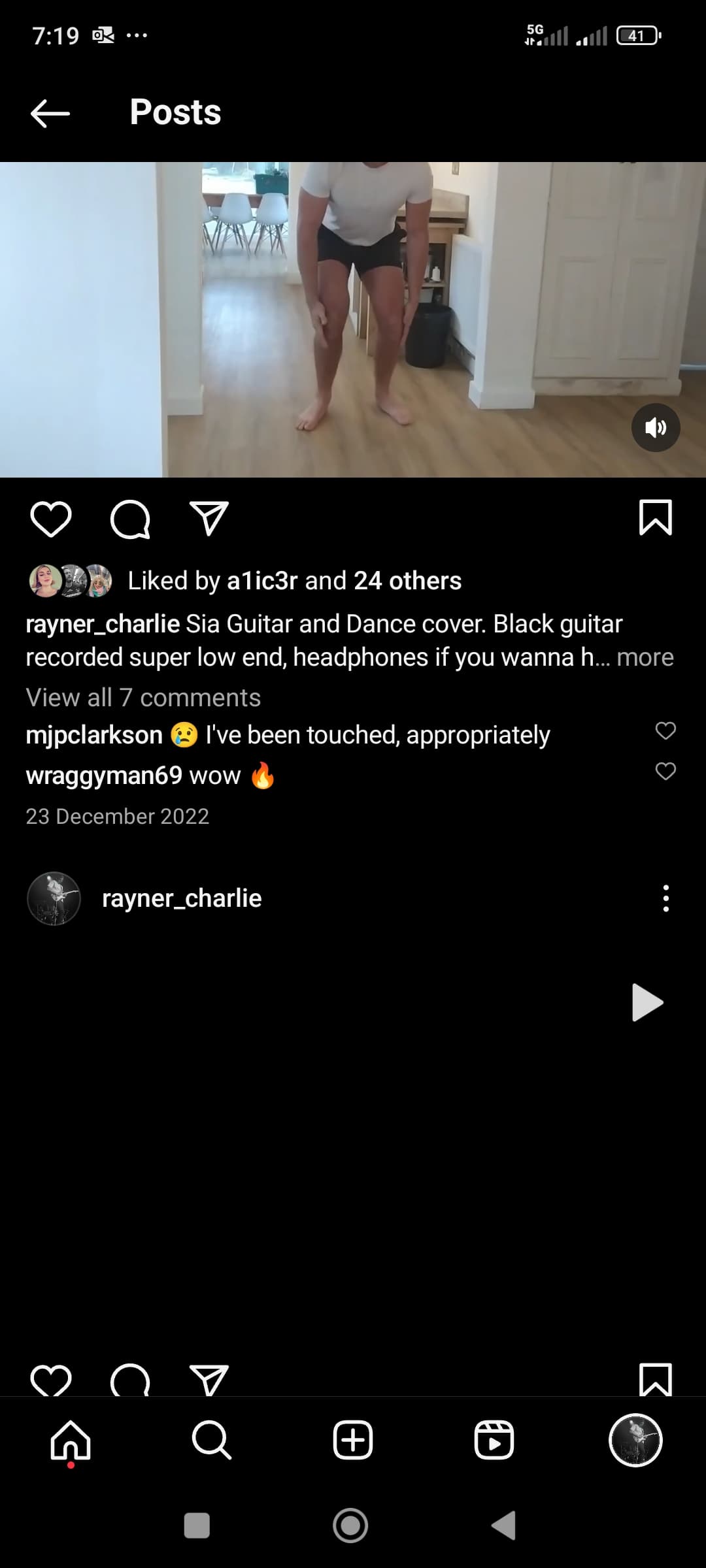Expand the caption with more
The width and height of the screenshot is (706, 1568).
645,657
